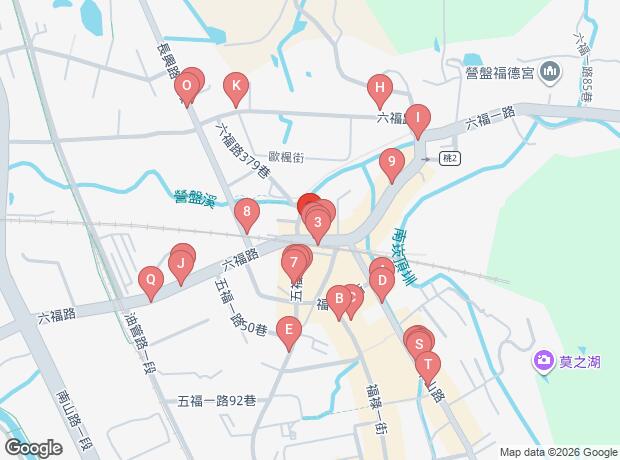Tap marker I on 六福一路
The width and height of the screenshot is (620, 460).
pyautogui.click(x=418, y=120)
